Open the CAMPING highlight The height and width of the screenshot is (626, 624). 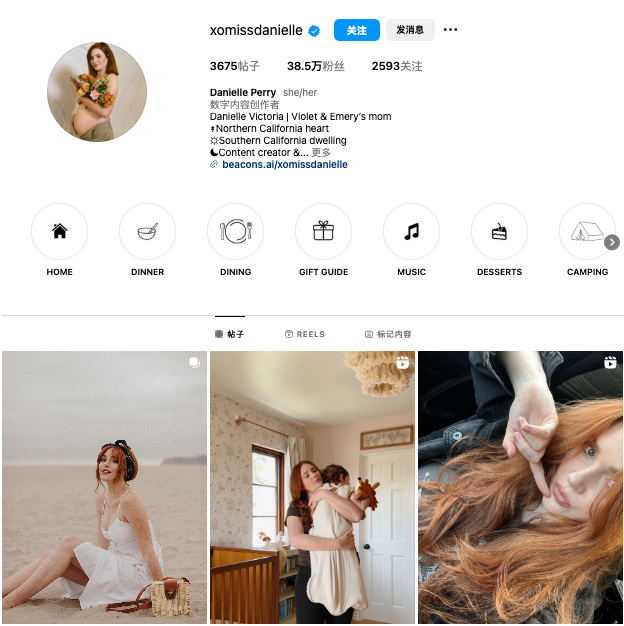(586, 232)
